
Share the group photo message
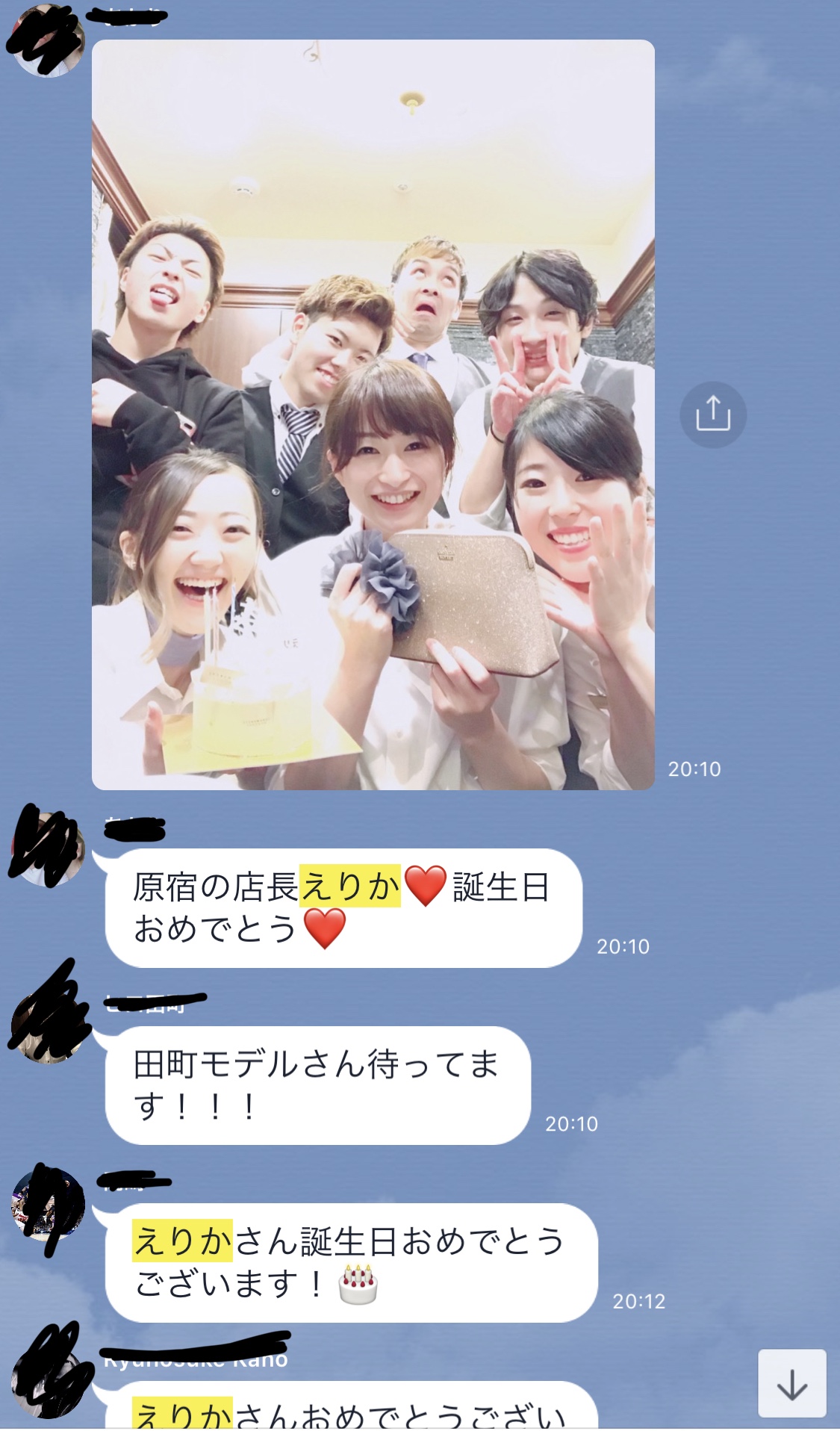click(x=712, y=415)
